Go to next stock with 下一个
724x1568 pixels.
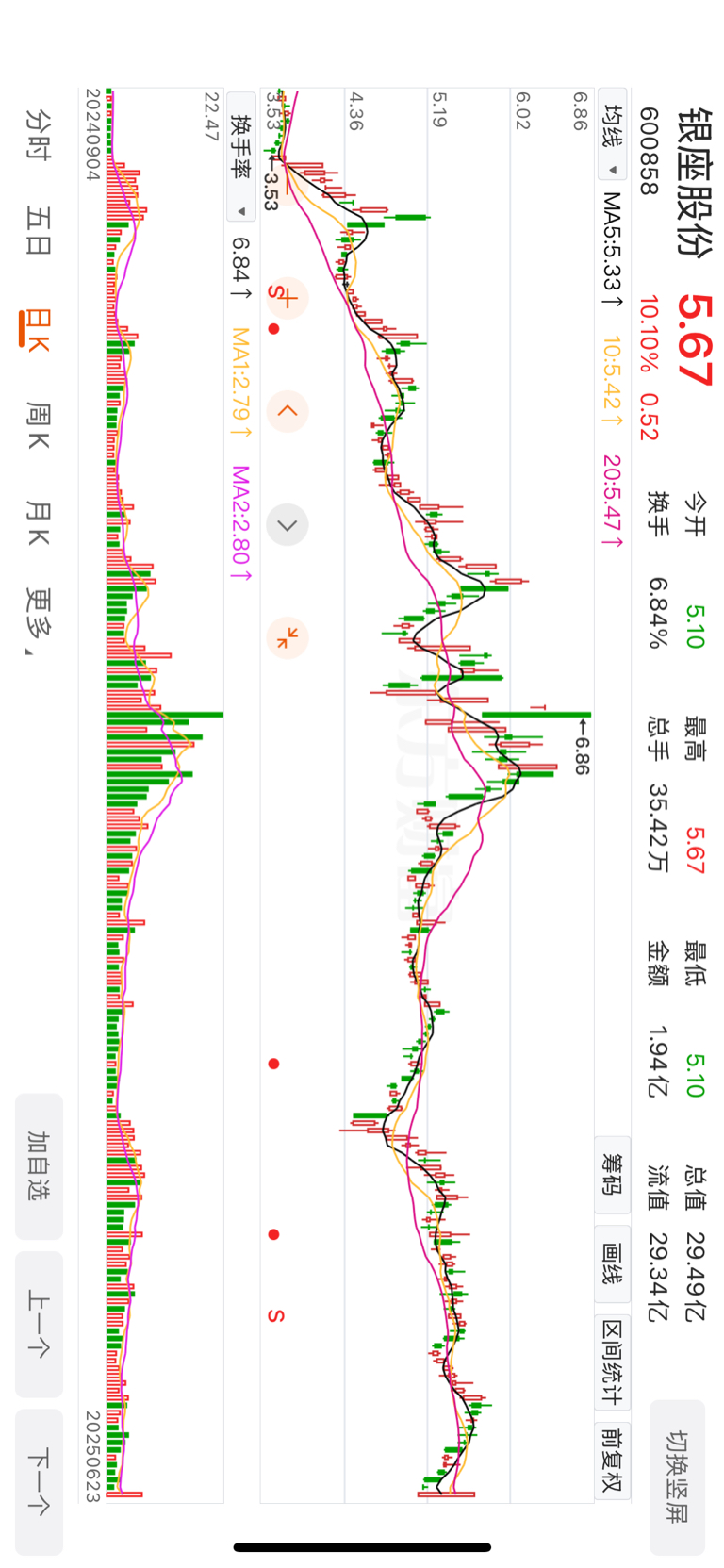click(39, 1481)
